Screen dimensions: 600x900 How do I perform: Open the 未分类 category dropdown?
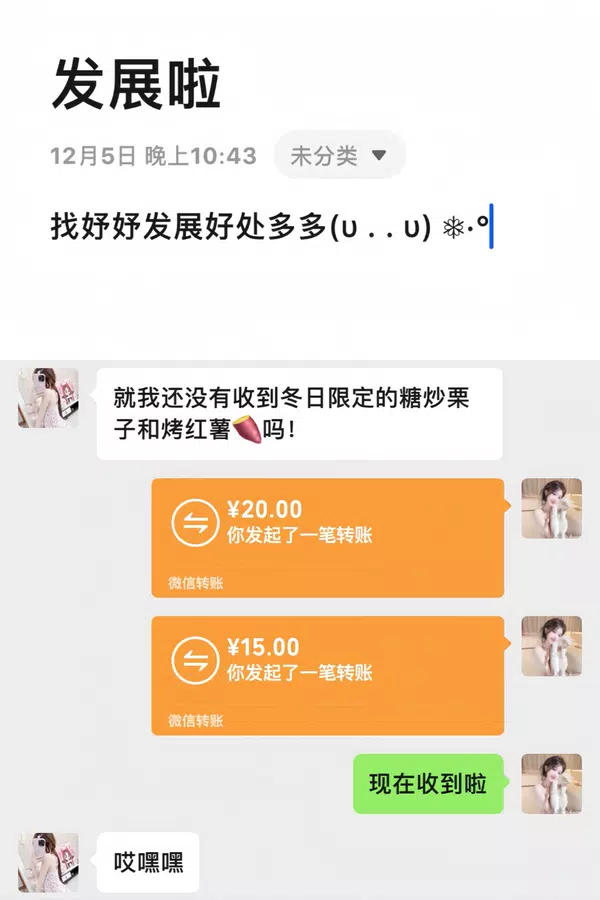pyautogui.click(x=339, y=156)
